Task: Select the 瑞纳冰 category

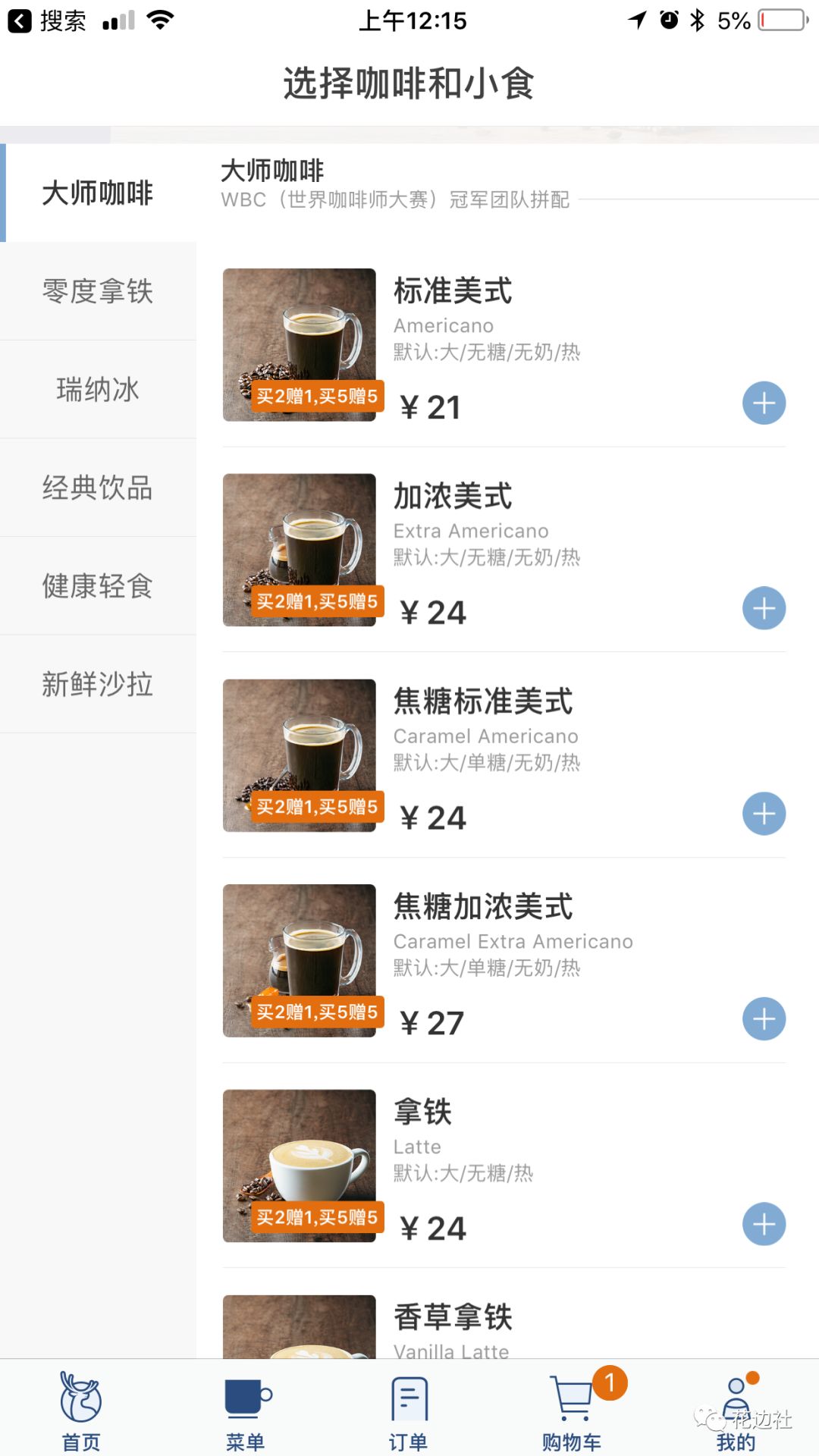Action: [99, 390]
